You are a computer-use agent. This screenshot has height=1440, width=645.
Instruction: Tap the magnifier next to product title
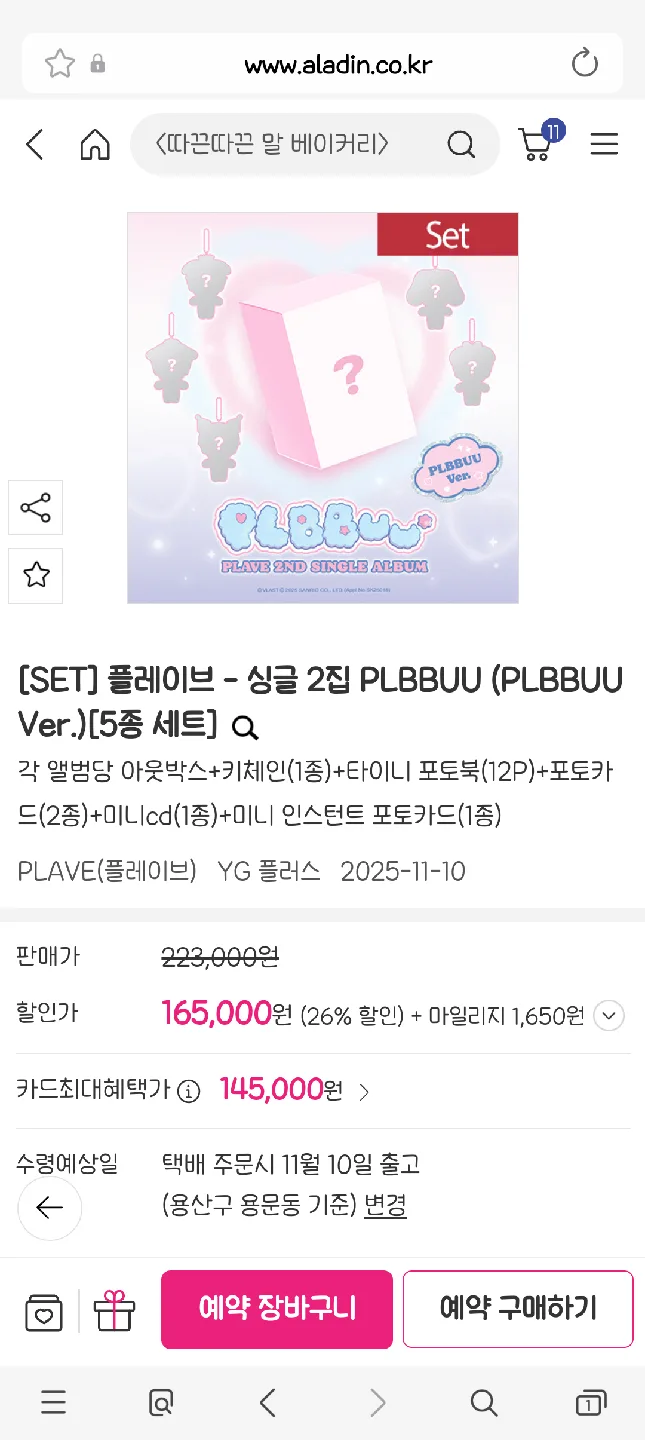point(244,726)
